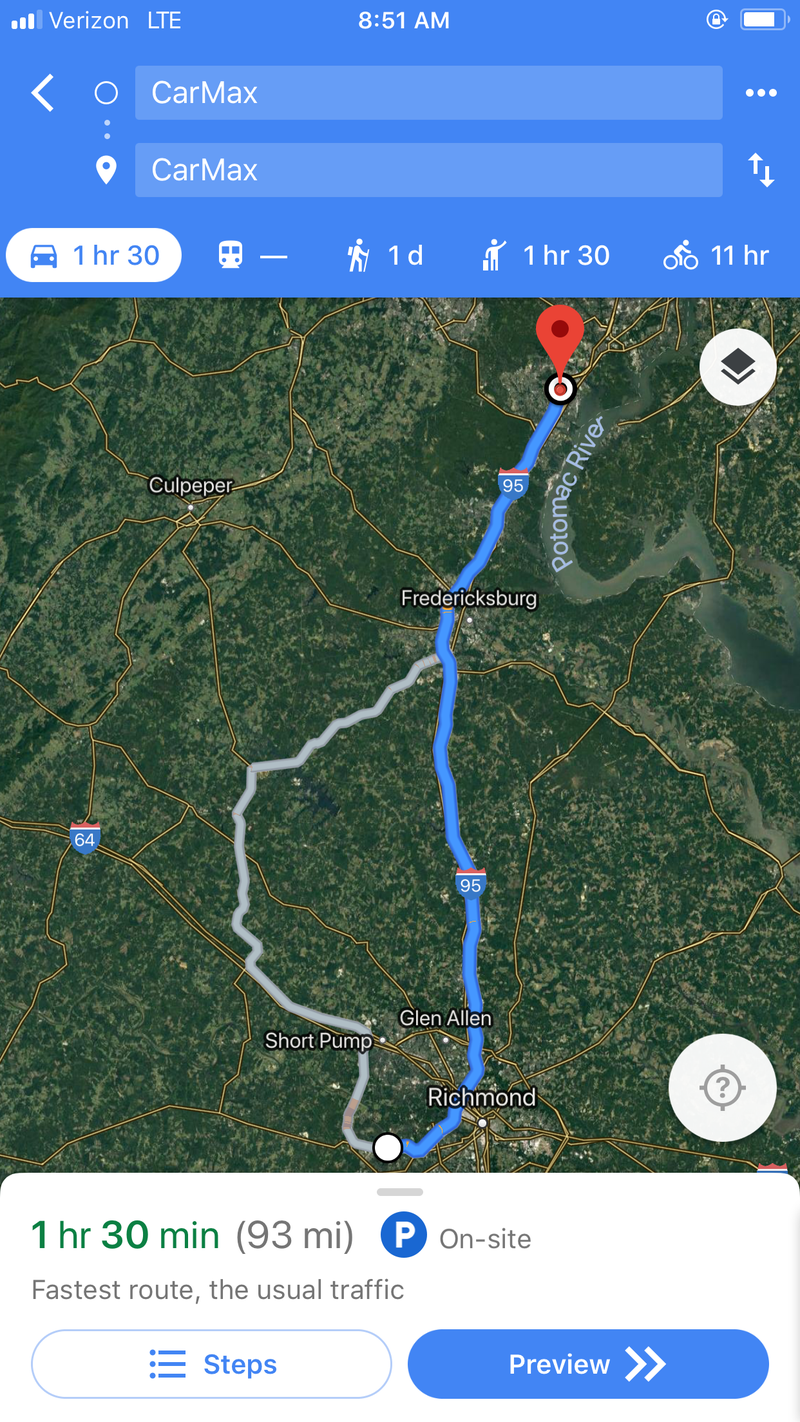
Task: Tap the locate-me button on the map
Action: coord(722,1088)
